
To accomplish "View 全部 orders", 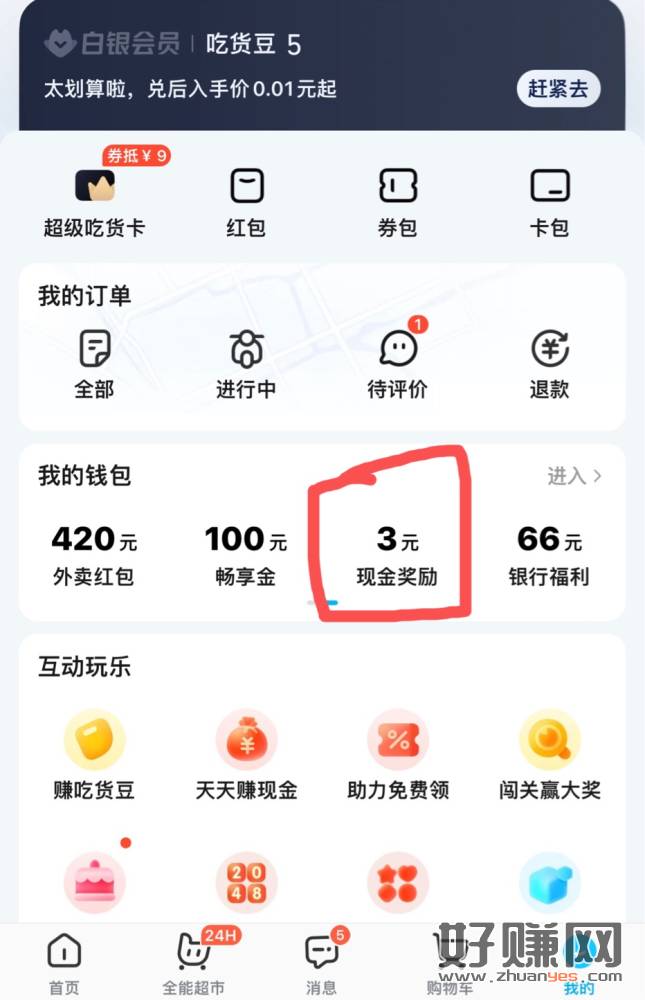I will click(94, 364).
